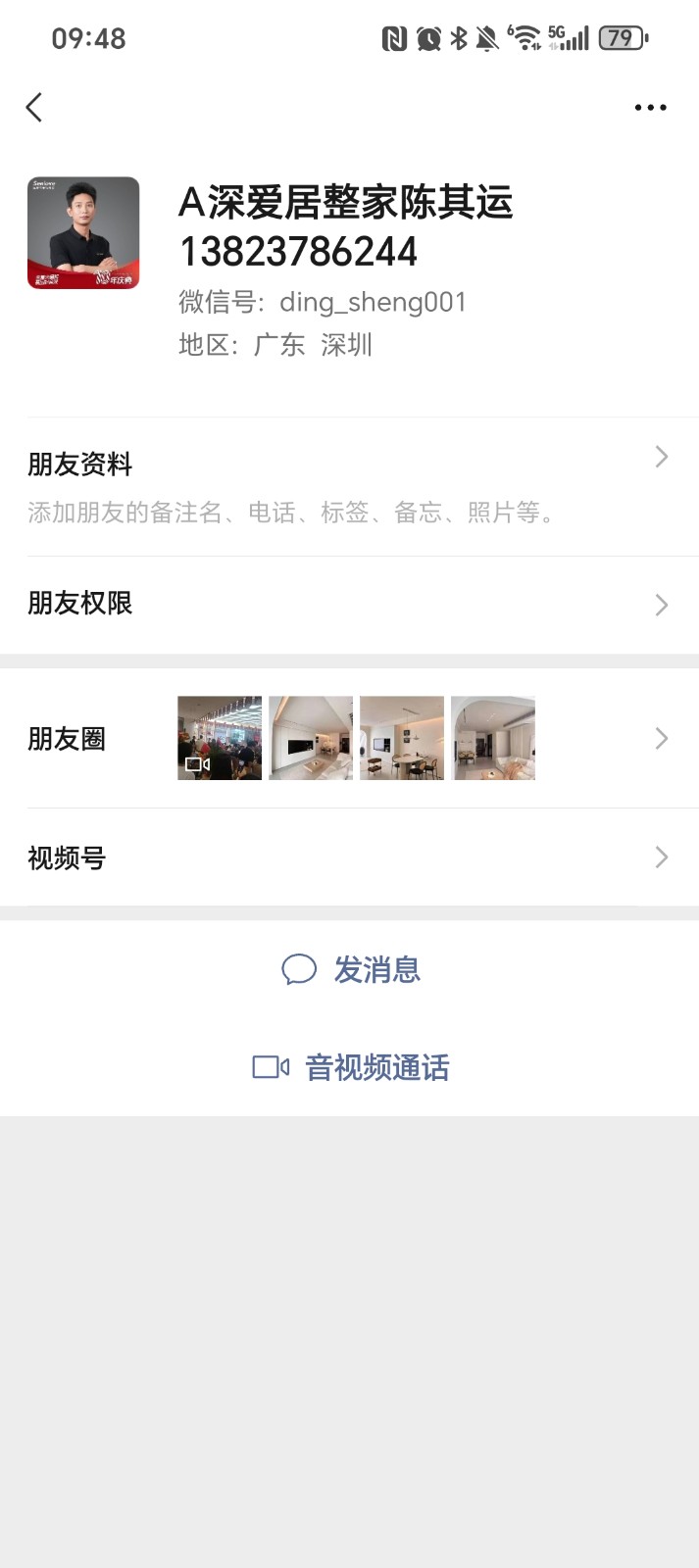This screenshot has width=699, height=1568.
Task: Tap 发消息 to send a message
Action: (x=351, y=970)
